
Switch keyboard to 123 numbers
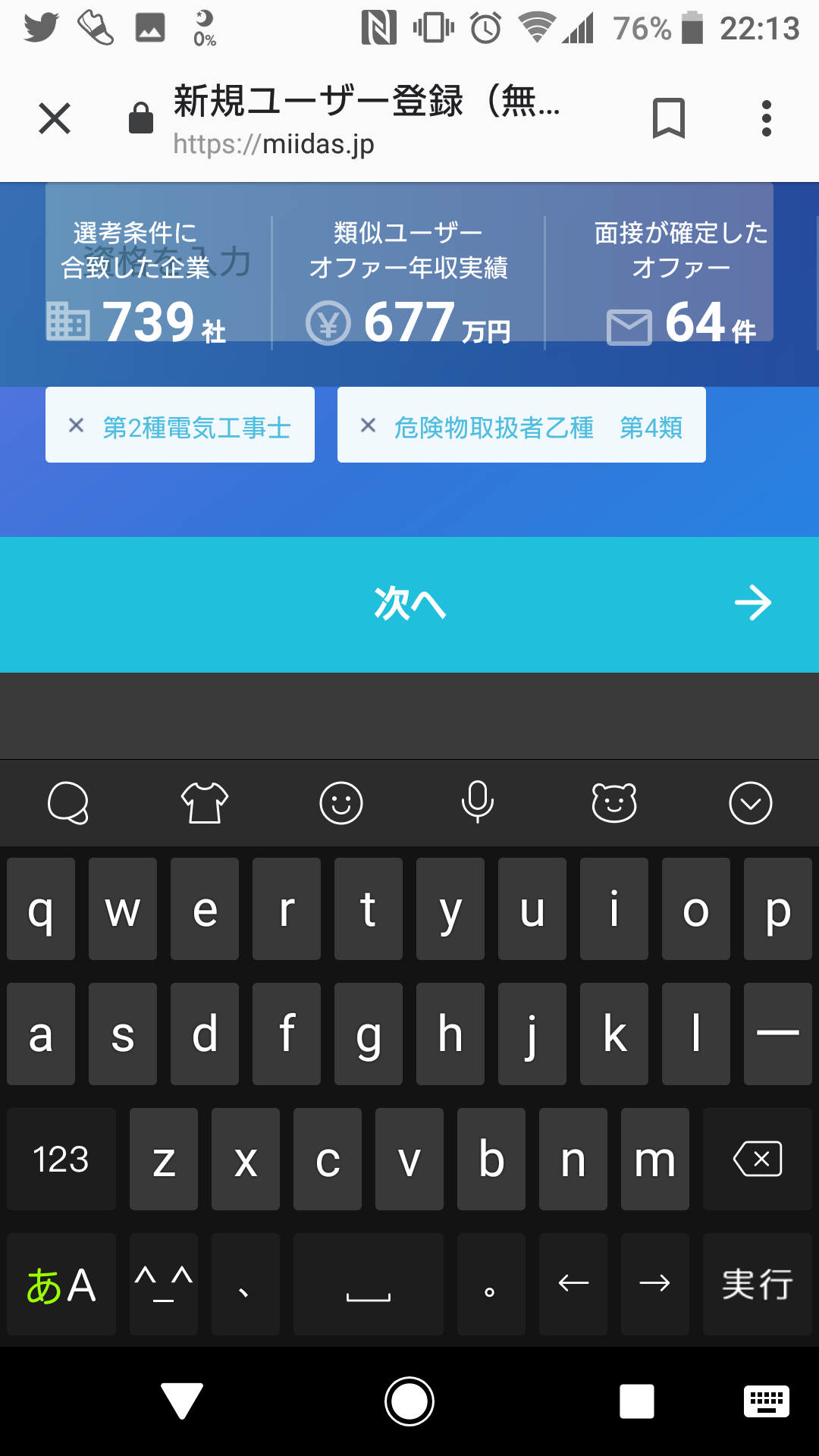61,1159
